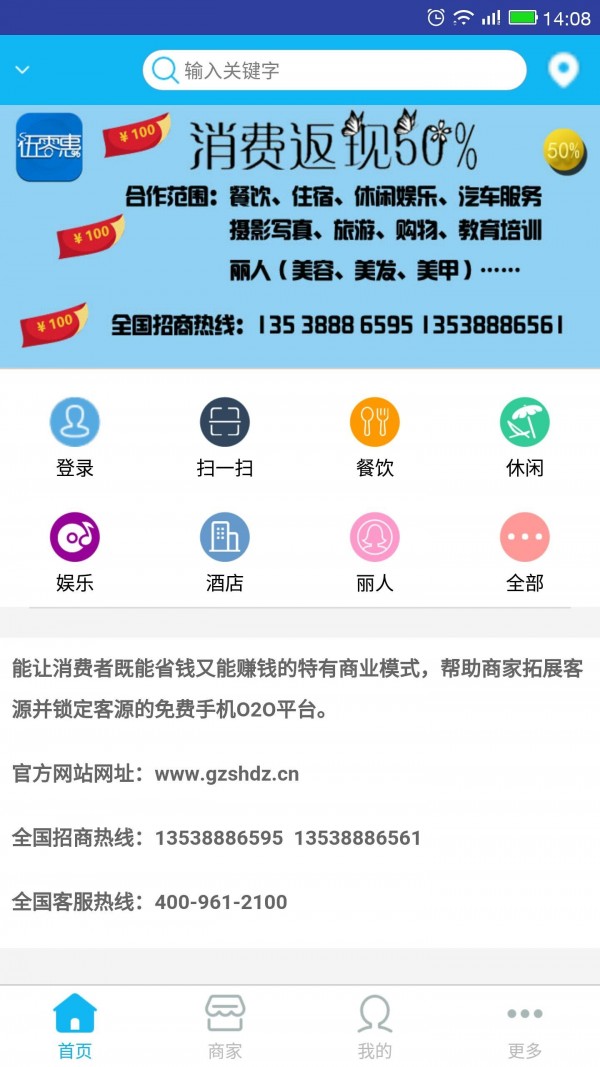Open the 丽人 beauty category
Viewport: 600px width, 1067px height.
click(375, 551)
